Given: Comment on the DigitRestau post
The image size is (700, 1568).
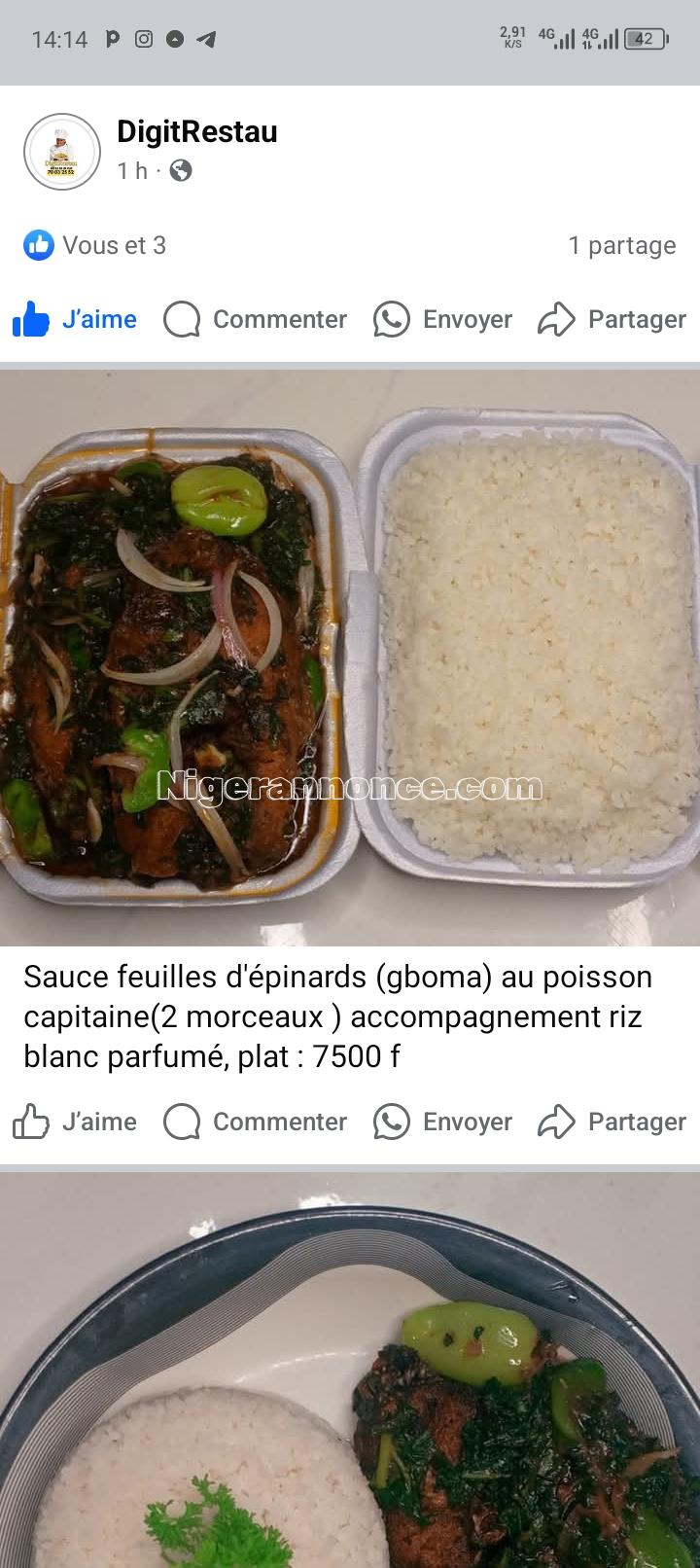Looking at the screenshot, I should [255, 319].
